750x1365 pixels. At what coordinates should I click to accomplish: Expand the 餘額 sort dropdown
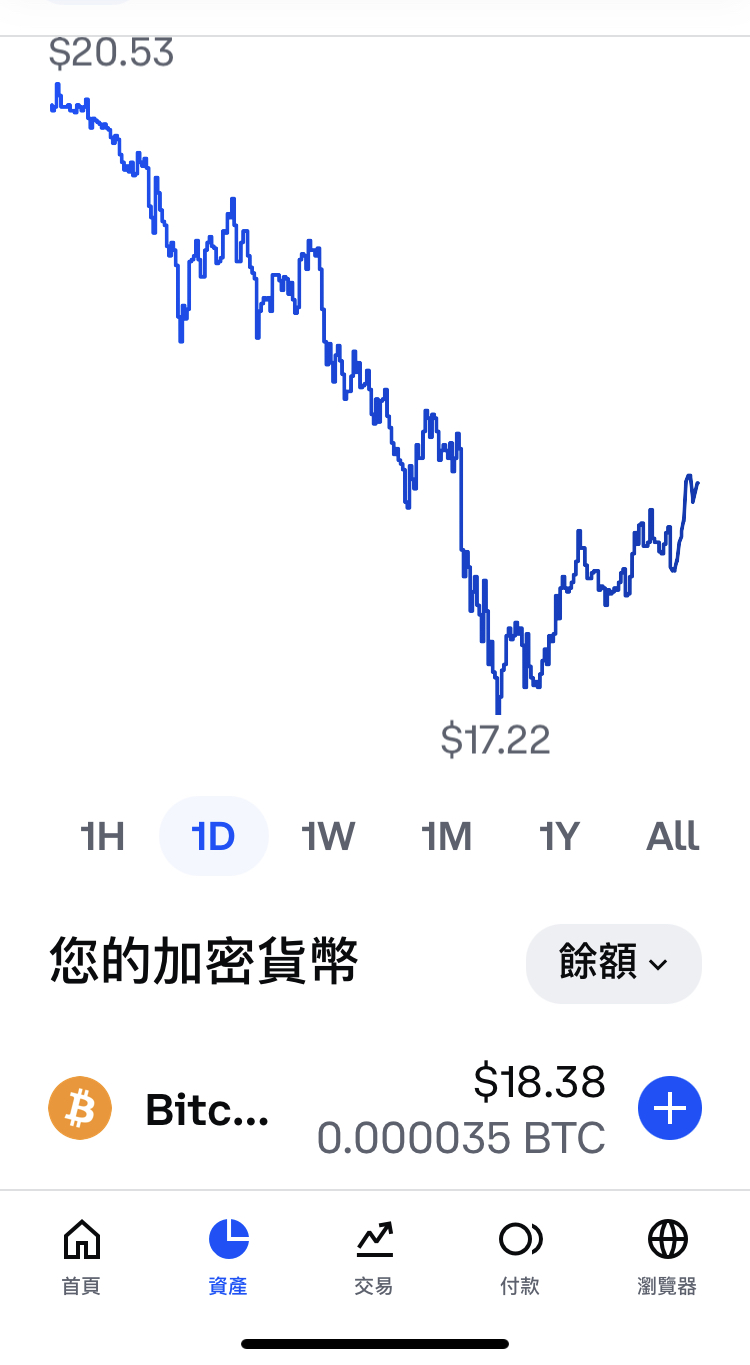tap(614, 964)
